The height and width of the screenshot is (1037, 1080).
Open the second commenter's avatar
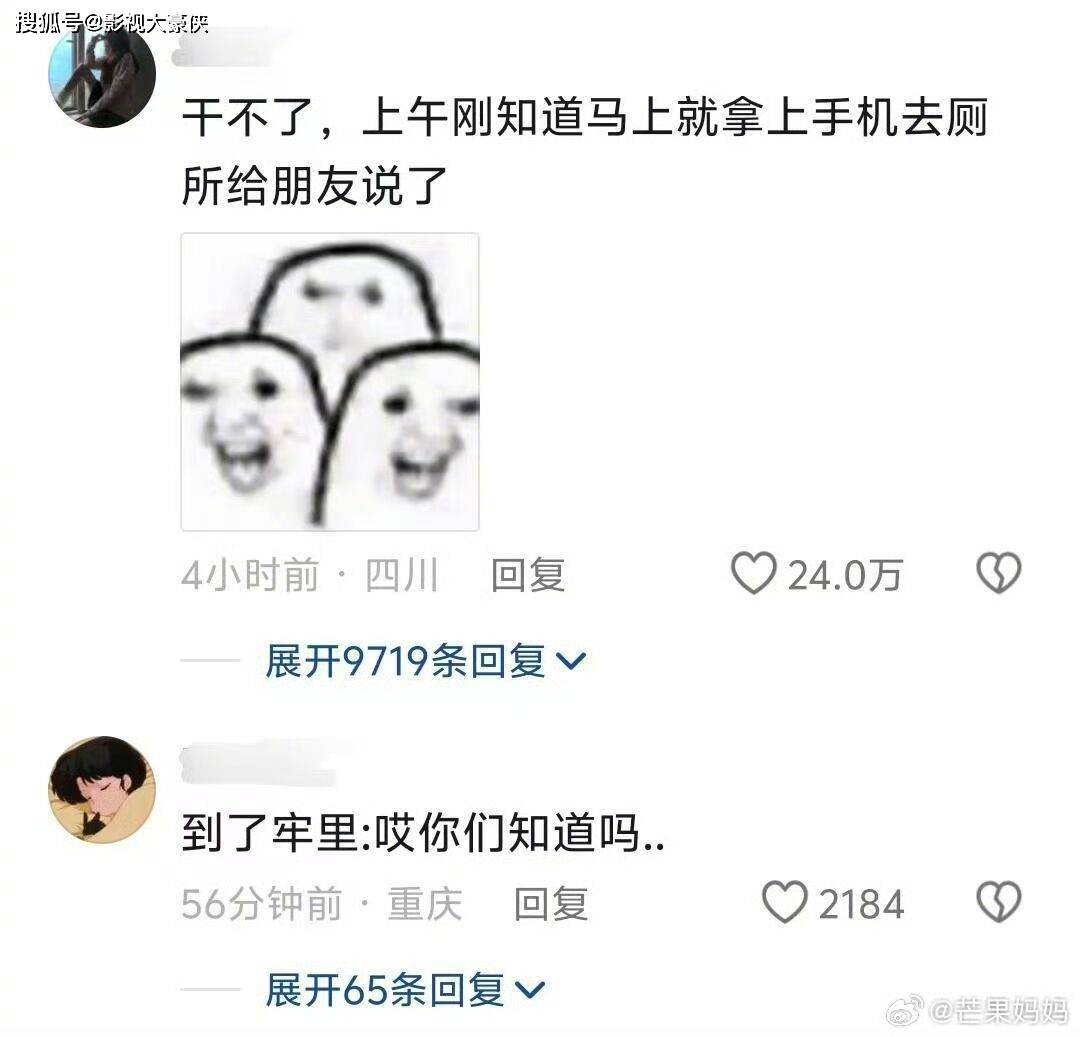[x=102, y=790]
